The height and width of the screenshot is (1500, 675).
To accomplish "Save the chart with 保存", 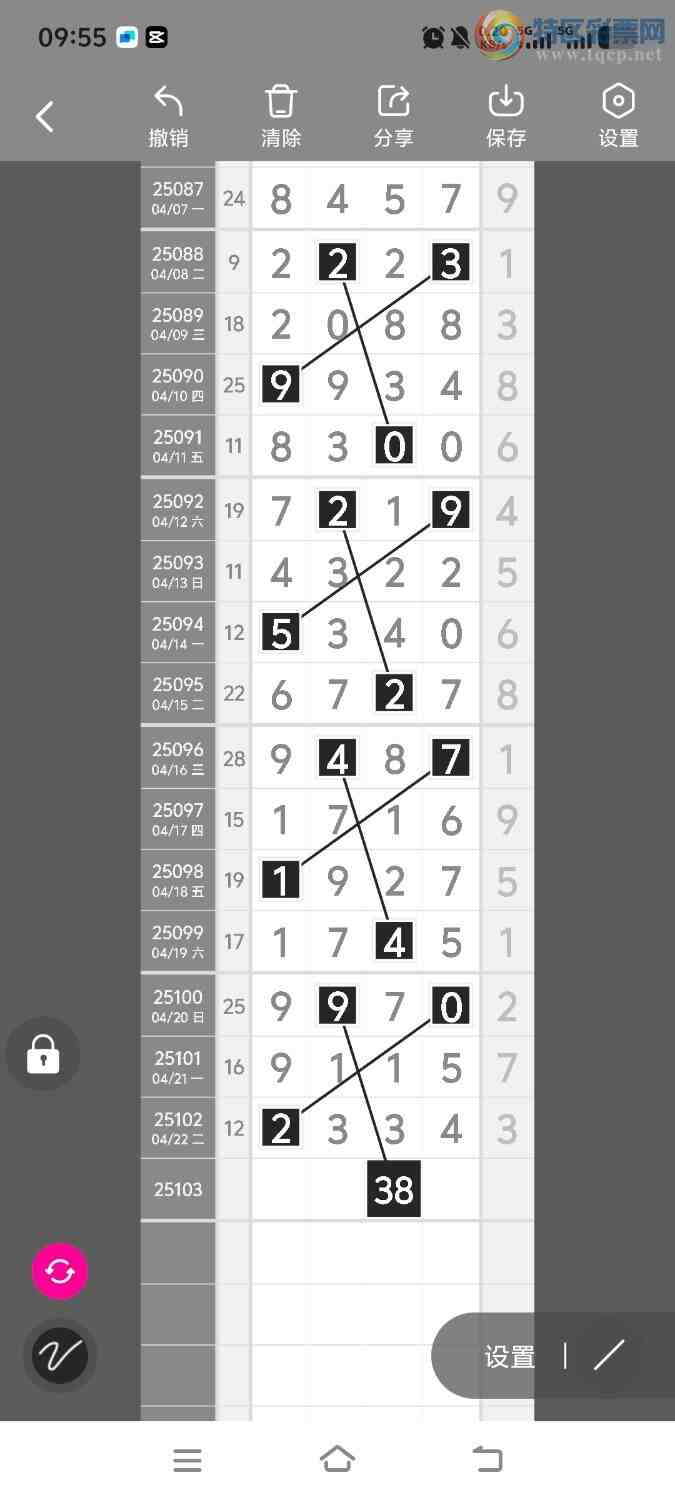I will pyautogui.click(x=506, y=117).
